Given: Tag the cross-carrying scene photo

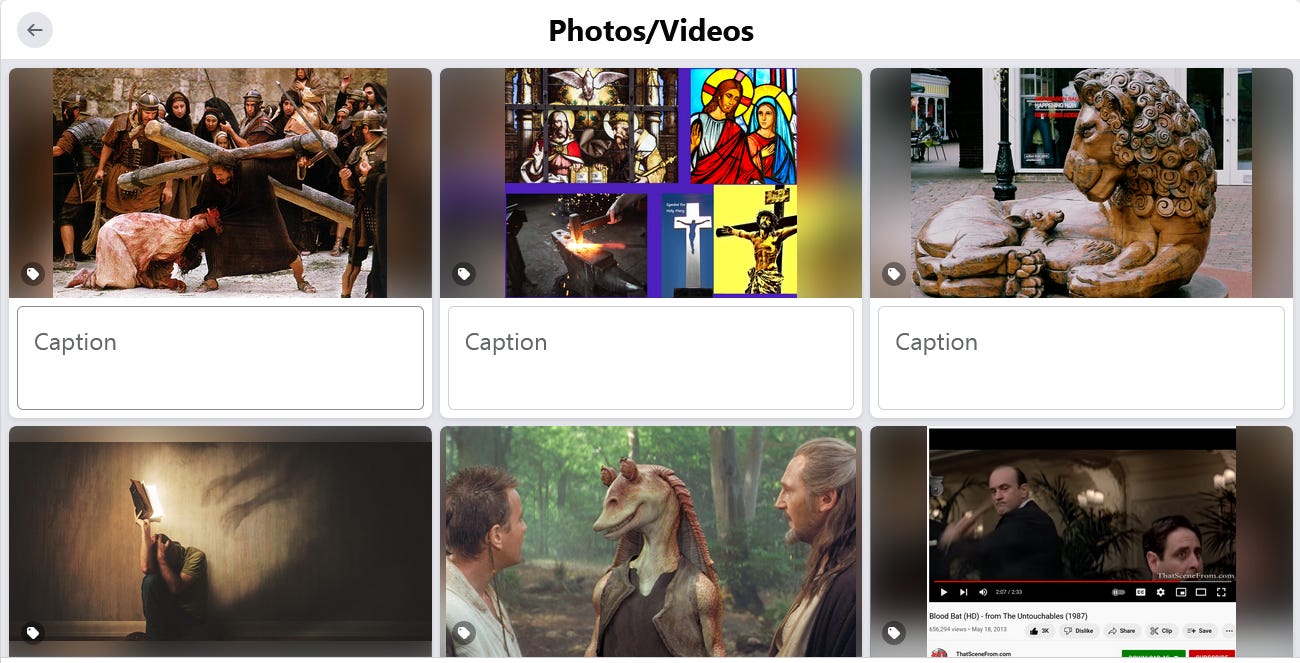Looking at the screenshot, I should (x=33, y=273).
